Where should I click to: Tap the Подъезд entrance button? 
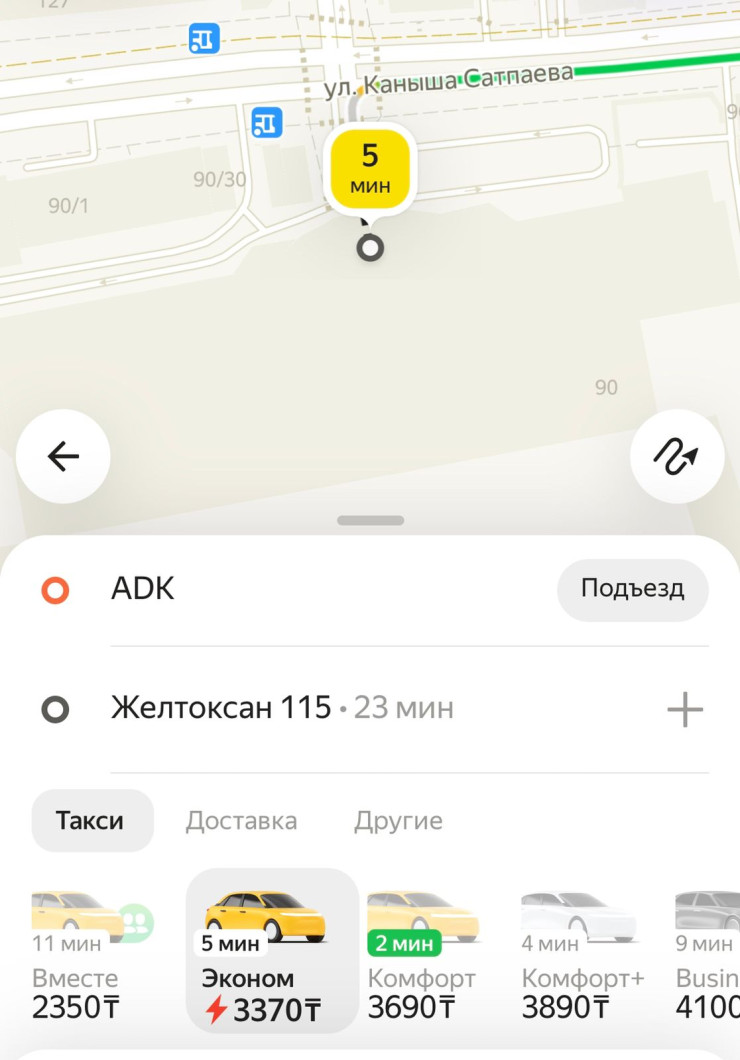[632, 589]
